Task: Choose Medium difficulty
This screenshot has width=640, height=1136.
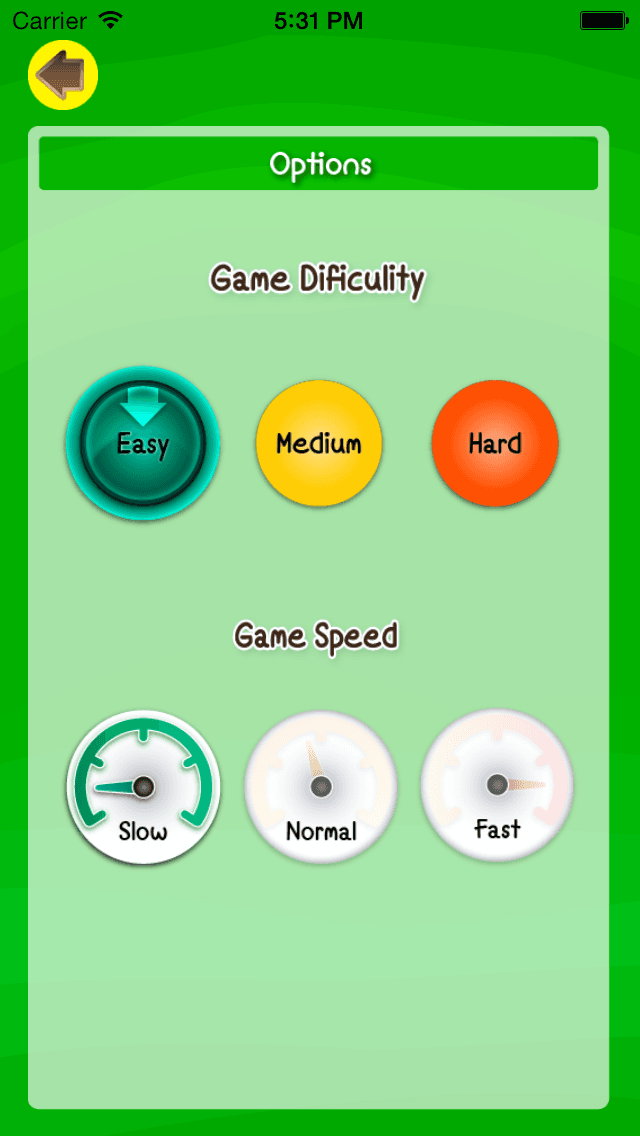Action: (x=319, y=443)
